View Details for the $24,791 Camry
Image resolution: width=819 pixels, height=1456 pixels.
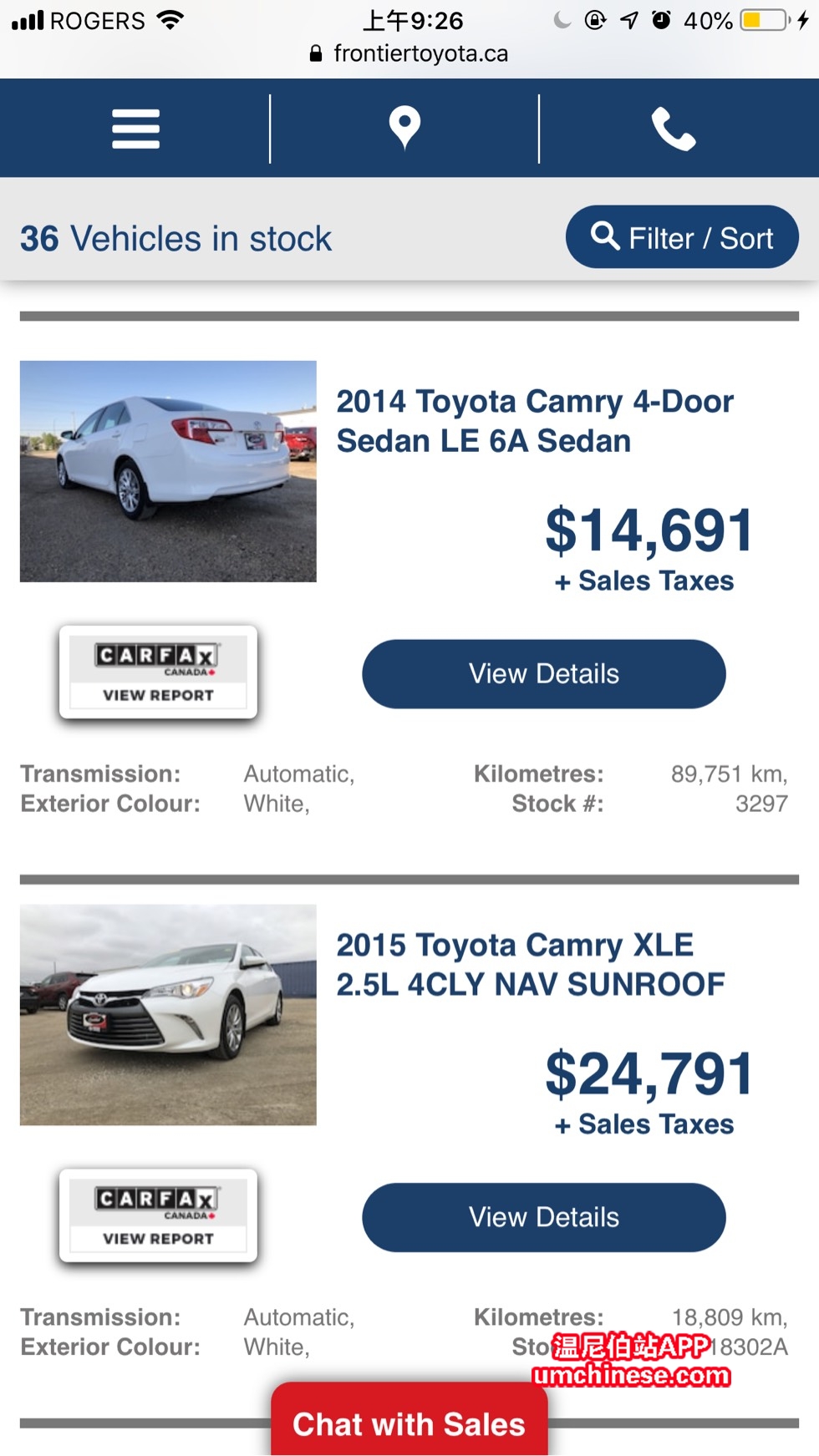(543, 1217)
